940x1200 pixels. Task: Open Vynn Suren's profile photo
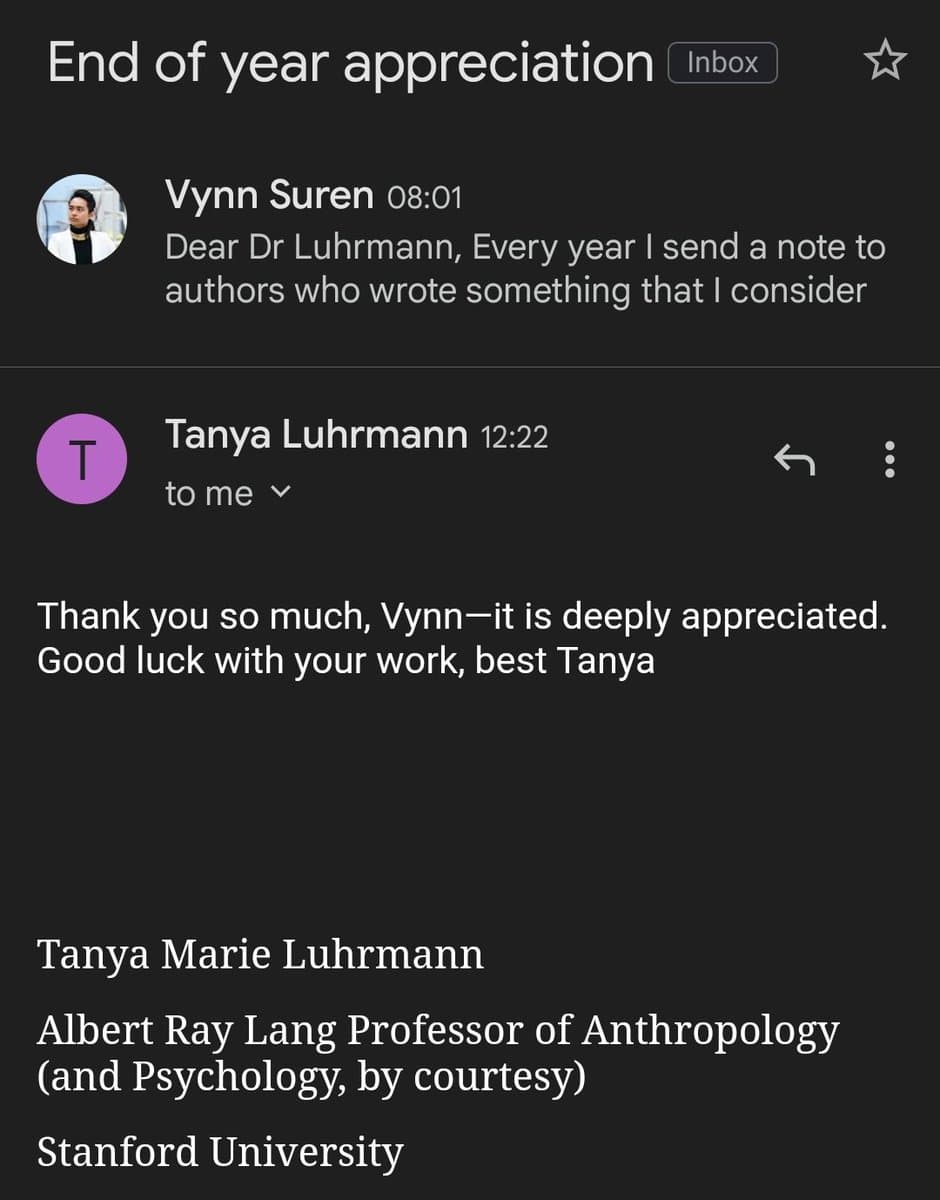pyautogui.click(x=82, y=220)
